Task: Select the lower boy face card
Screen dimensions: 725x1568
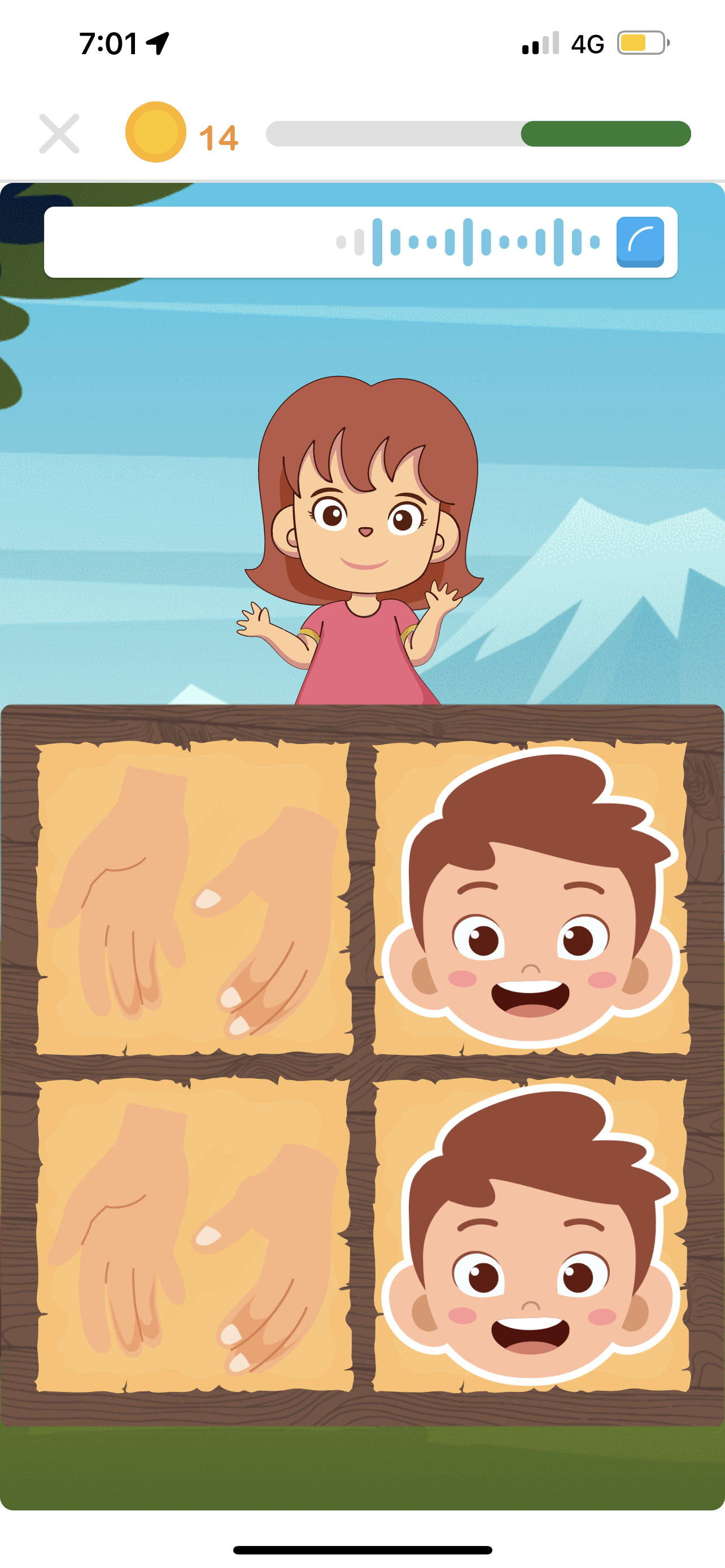Action: coord(531,1234)
